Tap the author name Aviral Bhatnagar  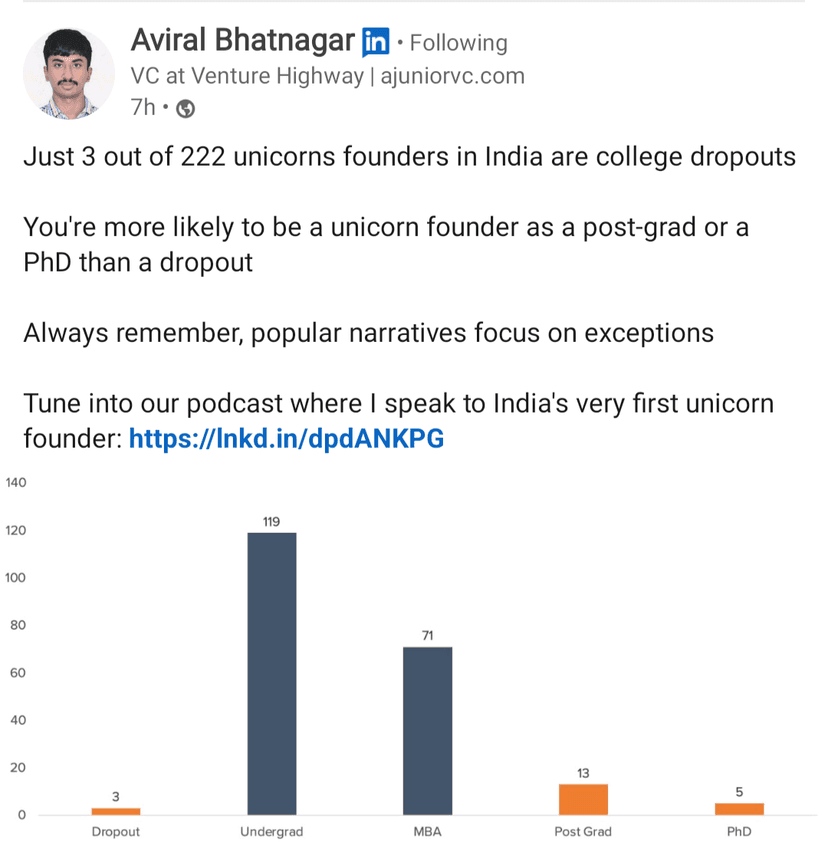coord(242,41)
